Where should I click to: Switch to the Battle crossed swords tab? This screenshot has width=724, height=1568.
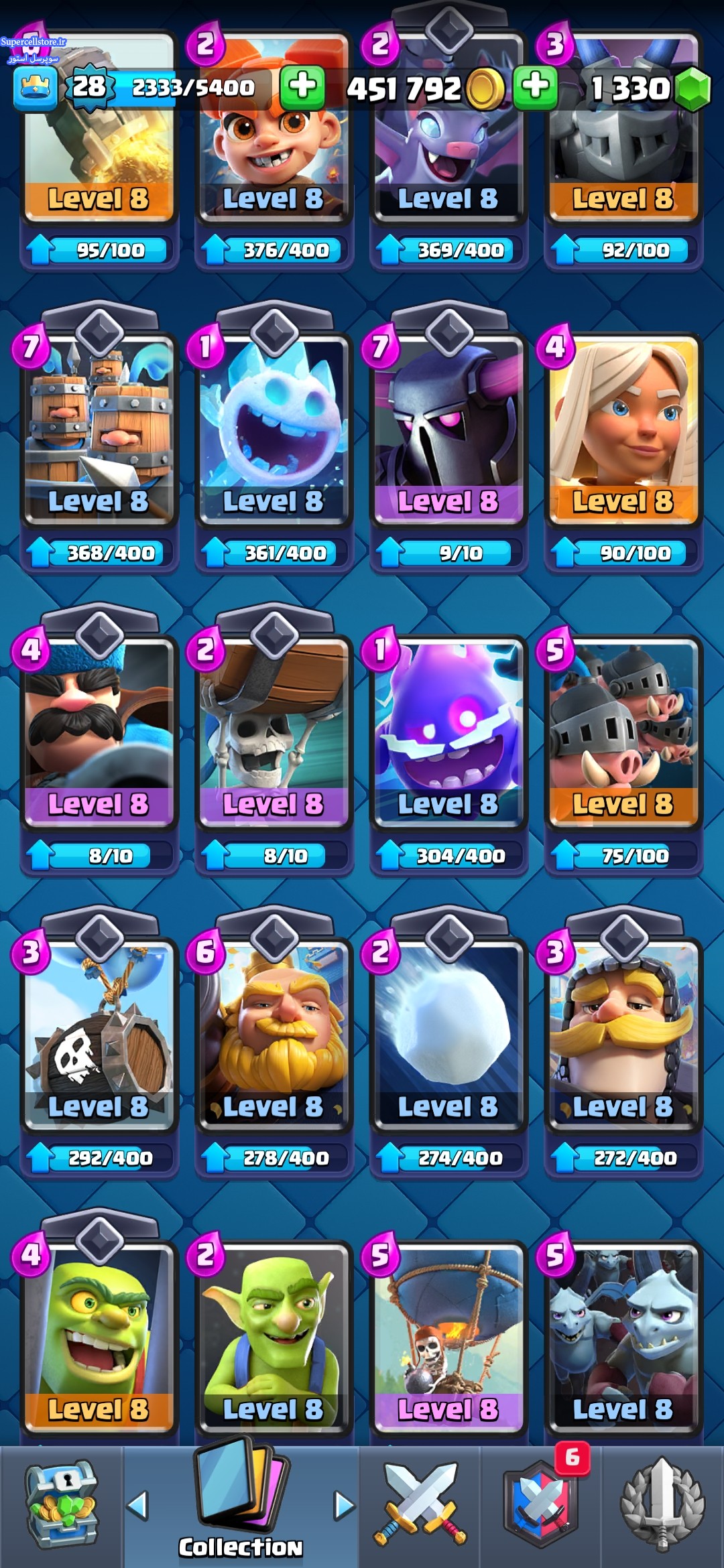tap(420, 1505)
